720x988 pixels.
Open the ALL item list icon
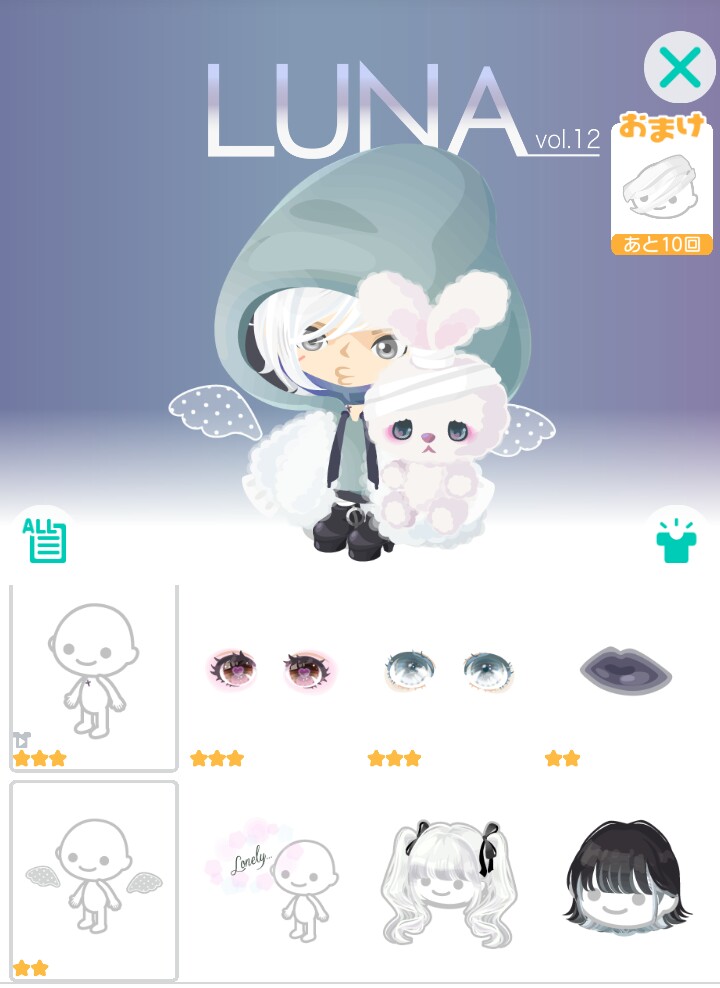45,539
